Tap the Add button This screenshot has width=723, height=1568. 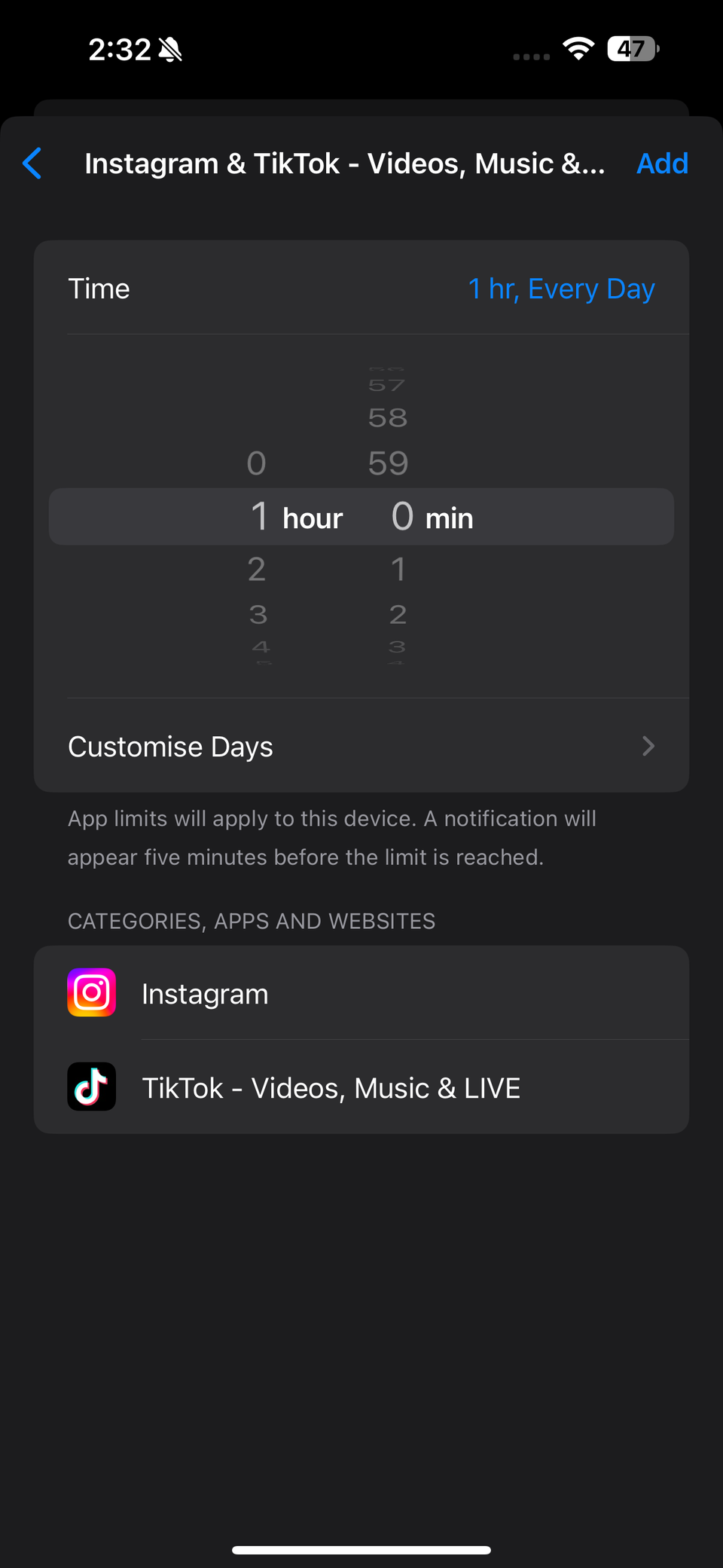[x=662, y=163]
